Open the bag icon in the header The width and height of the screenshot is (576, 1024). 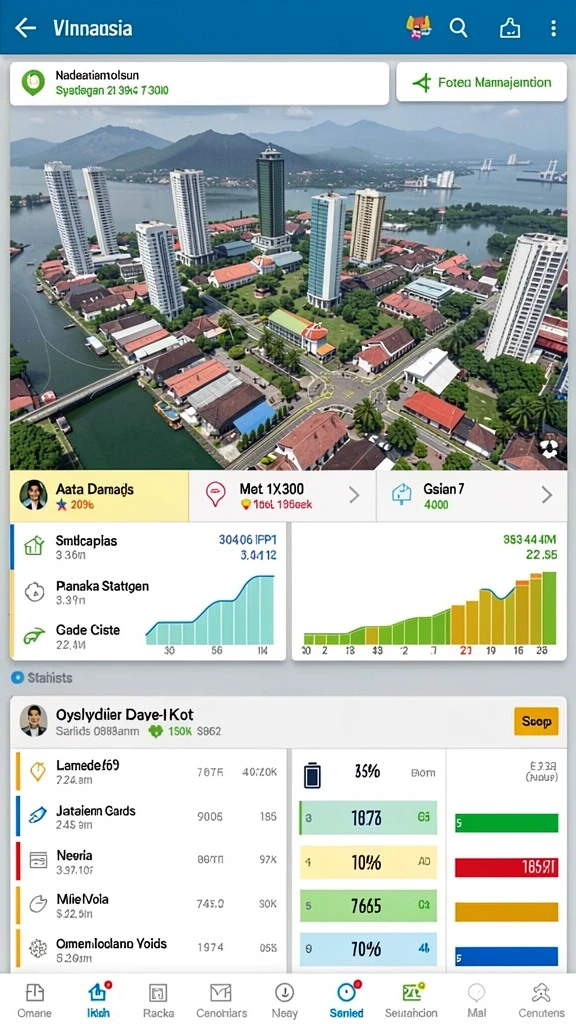(509, 27)
